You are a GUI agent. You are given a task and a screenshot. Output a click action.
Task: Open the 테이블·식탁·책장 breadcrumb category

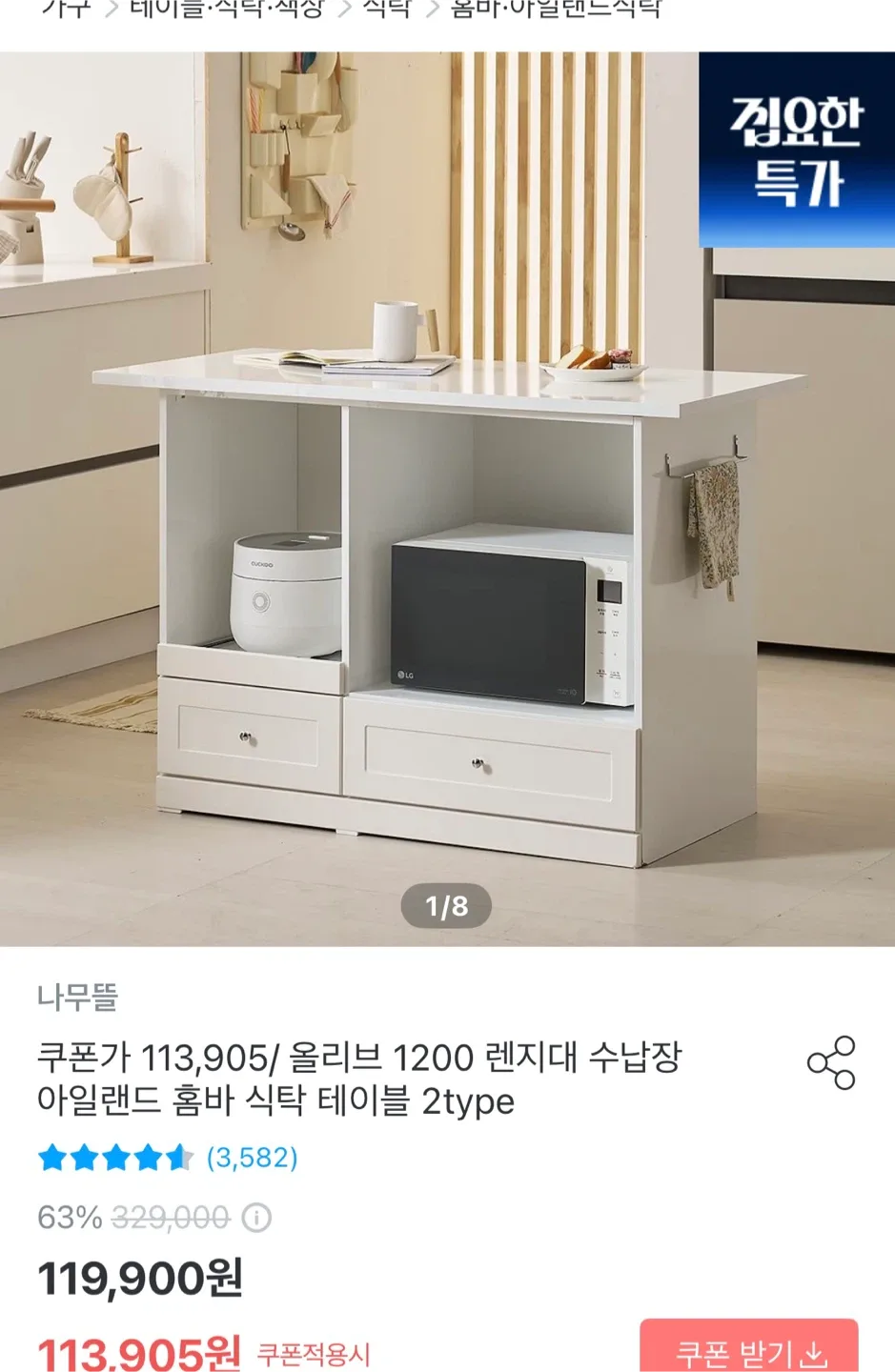[x=227, y=10]
